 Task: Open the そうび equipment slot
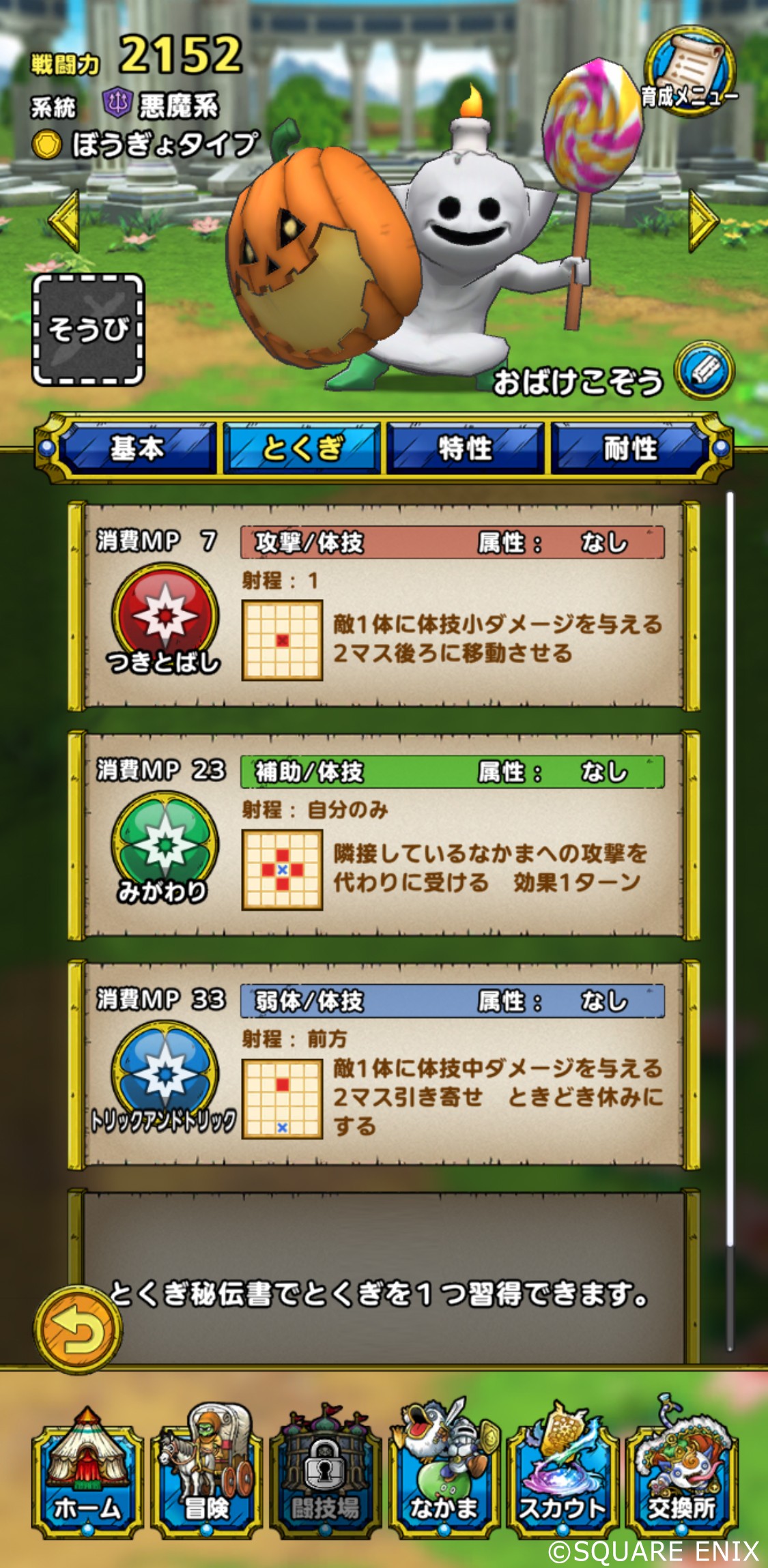88,330
